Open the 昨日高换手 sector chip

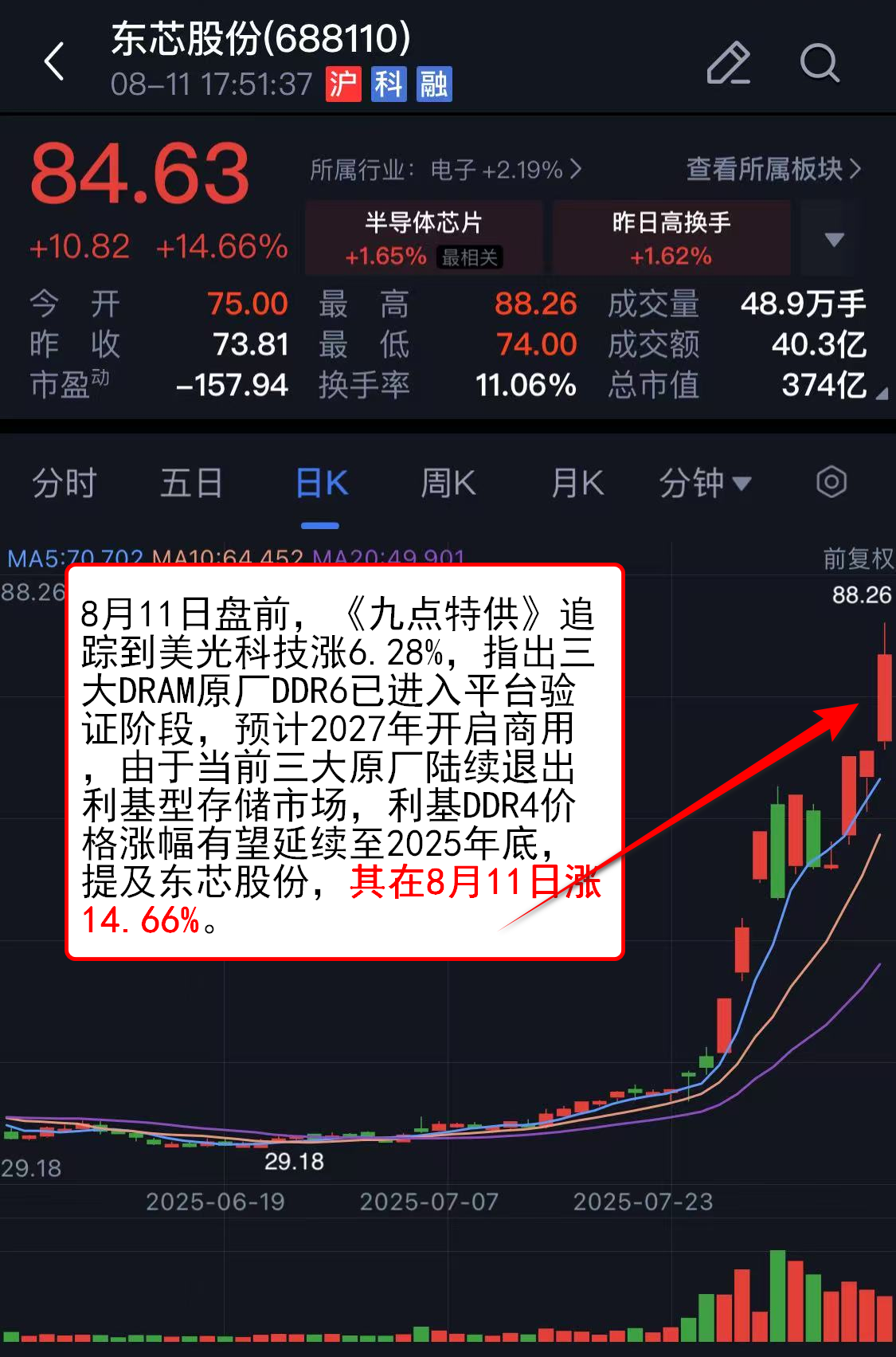point(671,237)
